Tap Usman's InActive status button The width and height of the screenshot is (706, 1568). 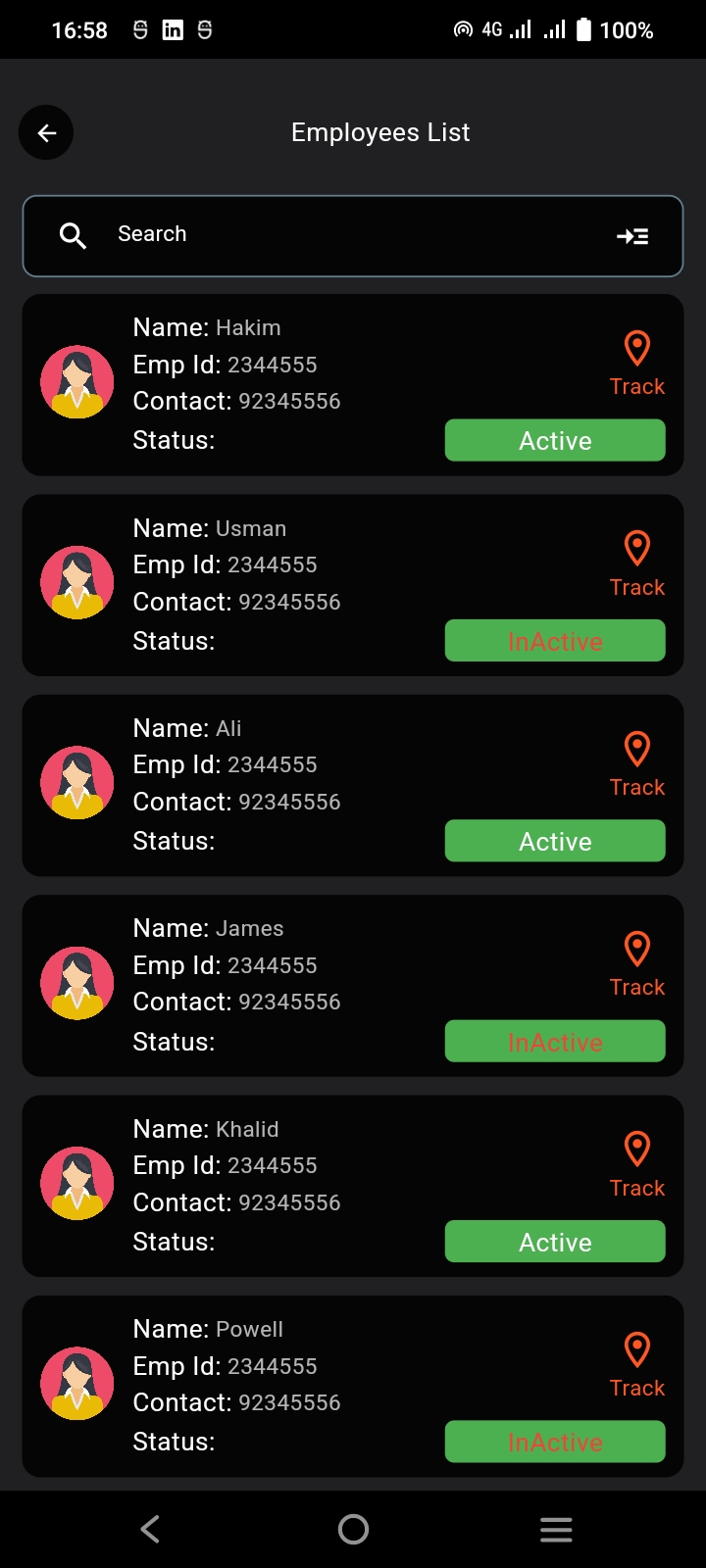click(555, 641)
